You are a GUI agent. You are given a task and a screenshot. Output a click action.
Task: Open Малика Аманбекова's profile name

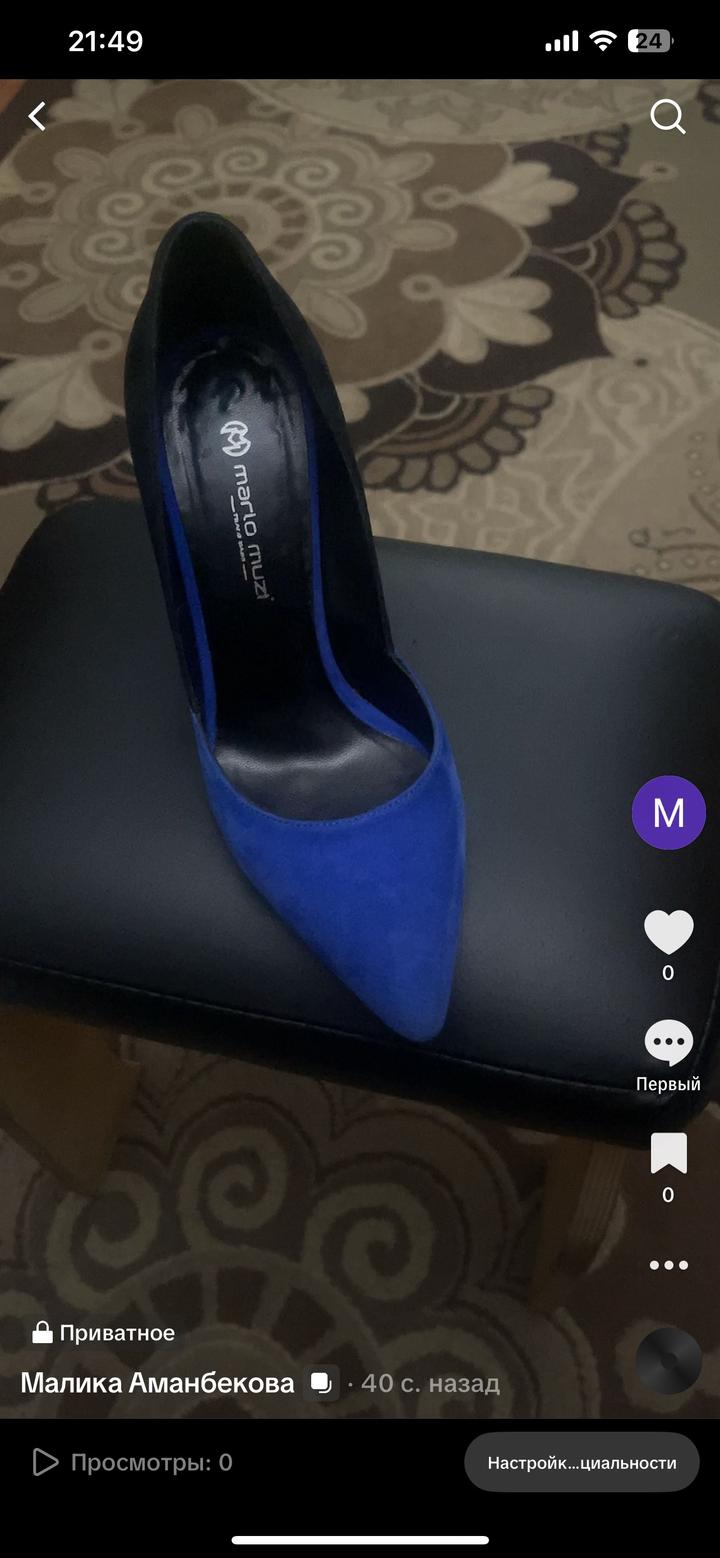(x=158, y=1383)
